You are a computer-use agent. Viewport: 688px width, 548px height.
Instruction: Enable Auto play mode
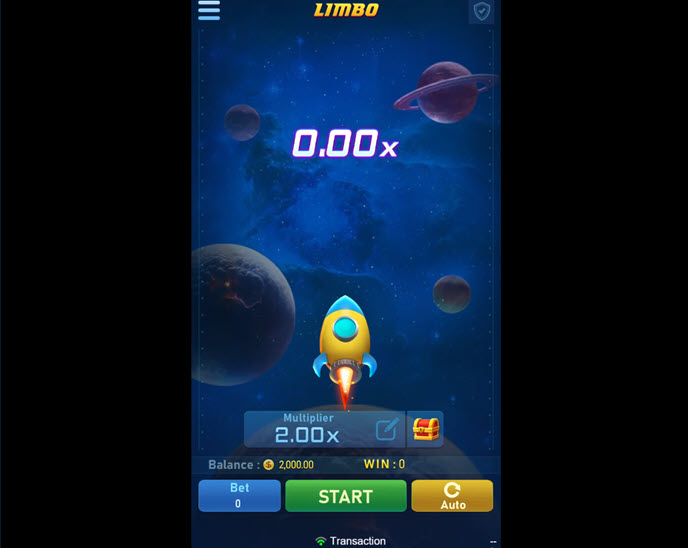[x=452, y=495]
